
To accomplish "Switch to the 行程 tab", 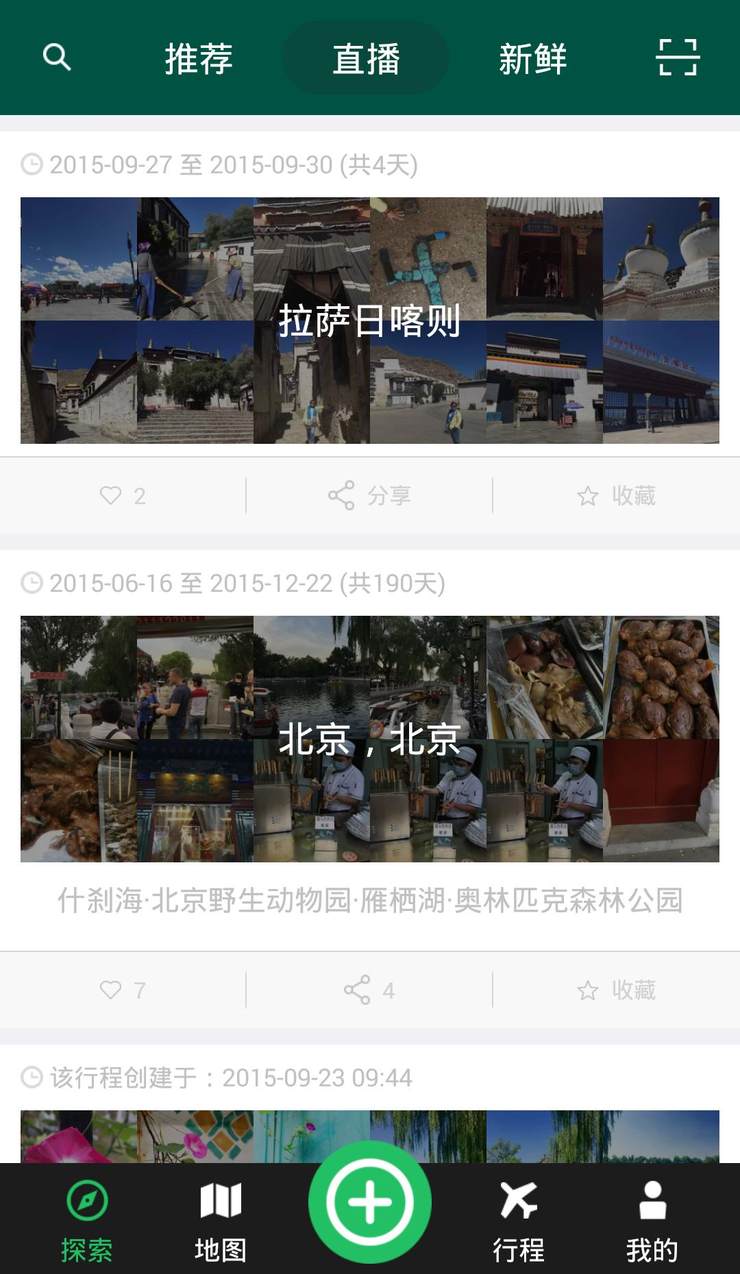I will (518, 1220).
